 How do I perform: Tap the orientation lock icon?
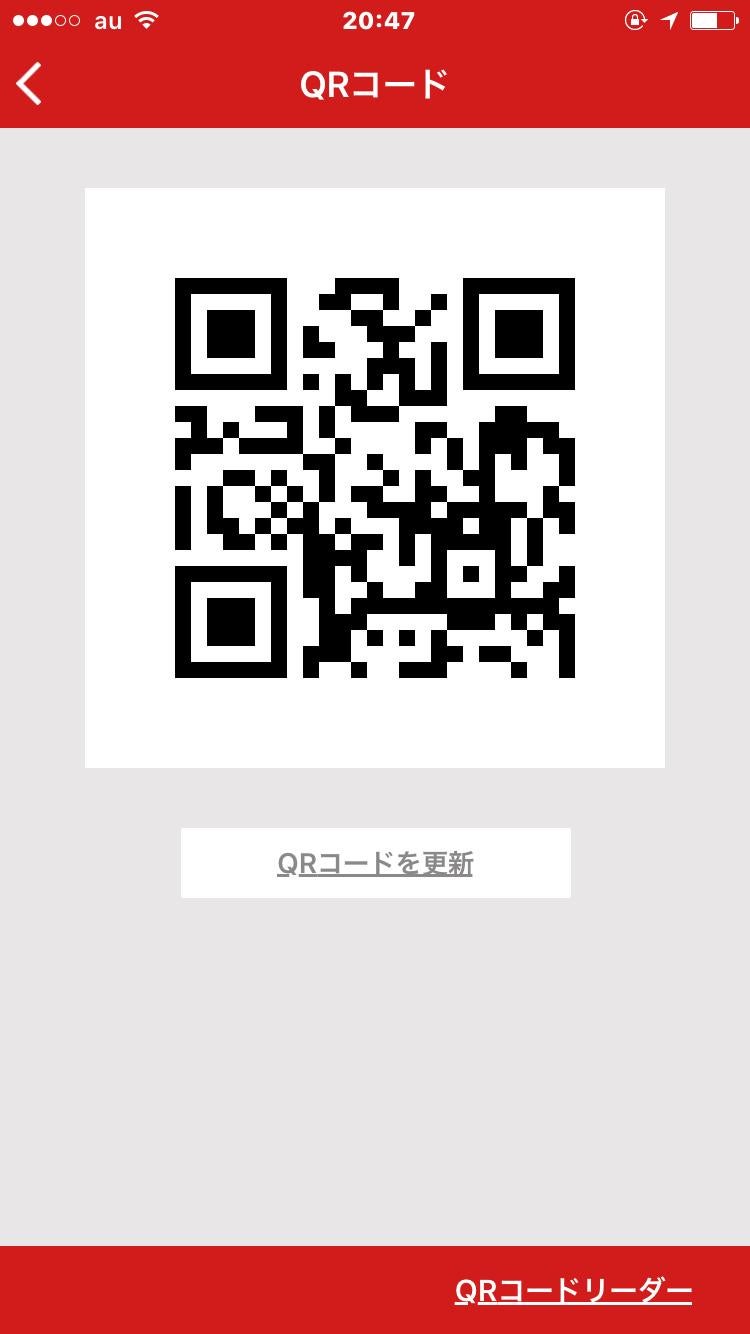(x=636, y=18)
